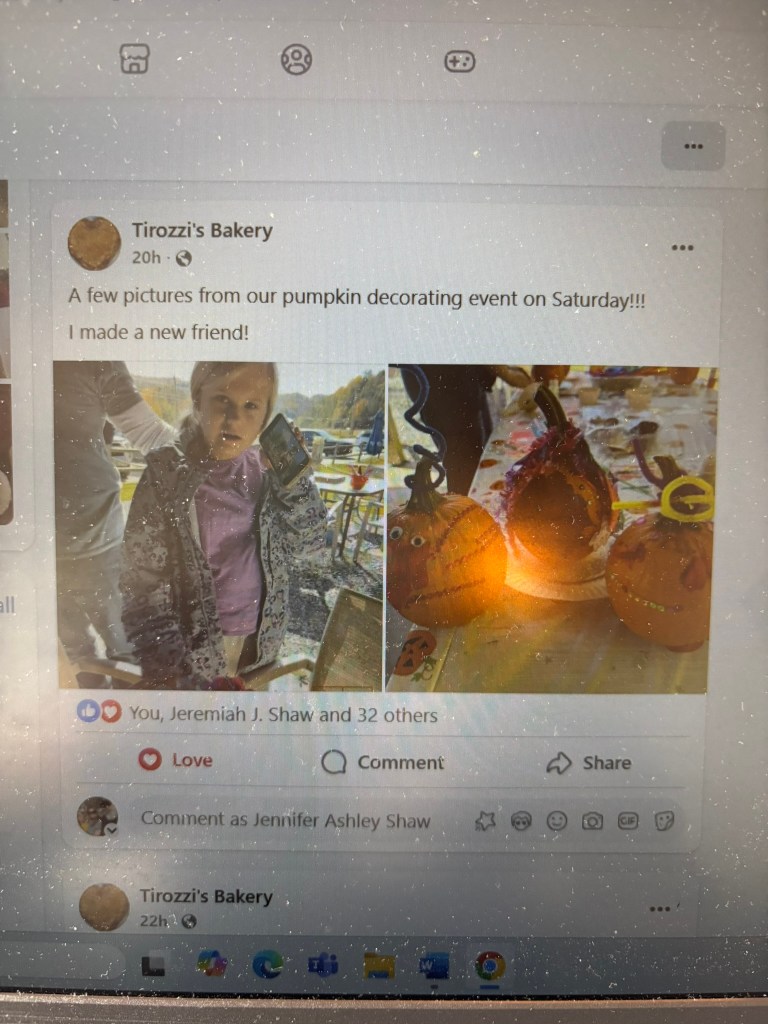Open options menu on the 22h Tirozzi's Bakery post
This screenshot has width=768, height=1024.
coord(660,909)
